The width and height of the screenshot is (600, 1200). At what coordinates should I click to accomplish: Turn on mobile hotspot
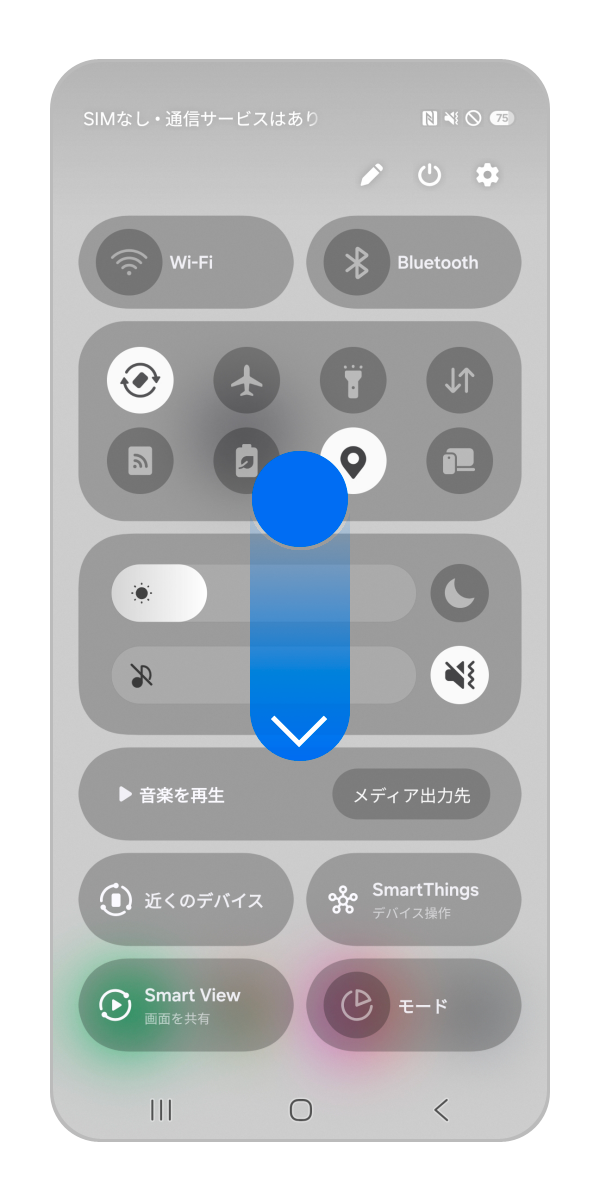pos(140,462)
